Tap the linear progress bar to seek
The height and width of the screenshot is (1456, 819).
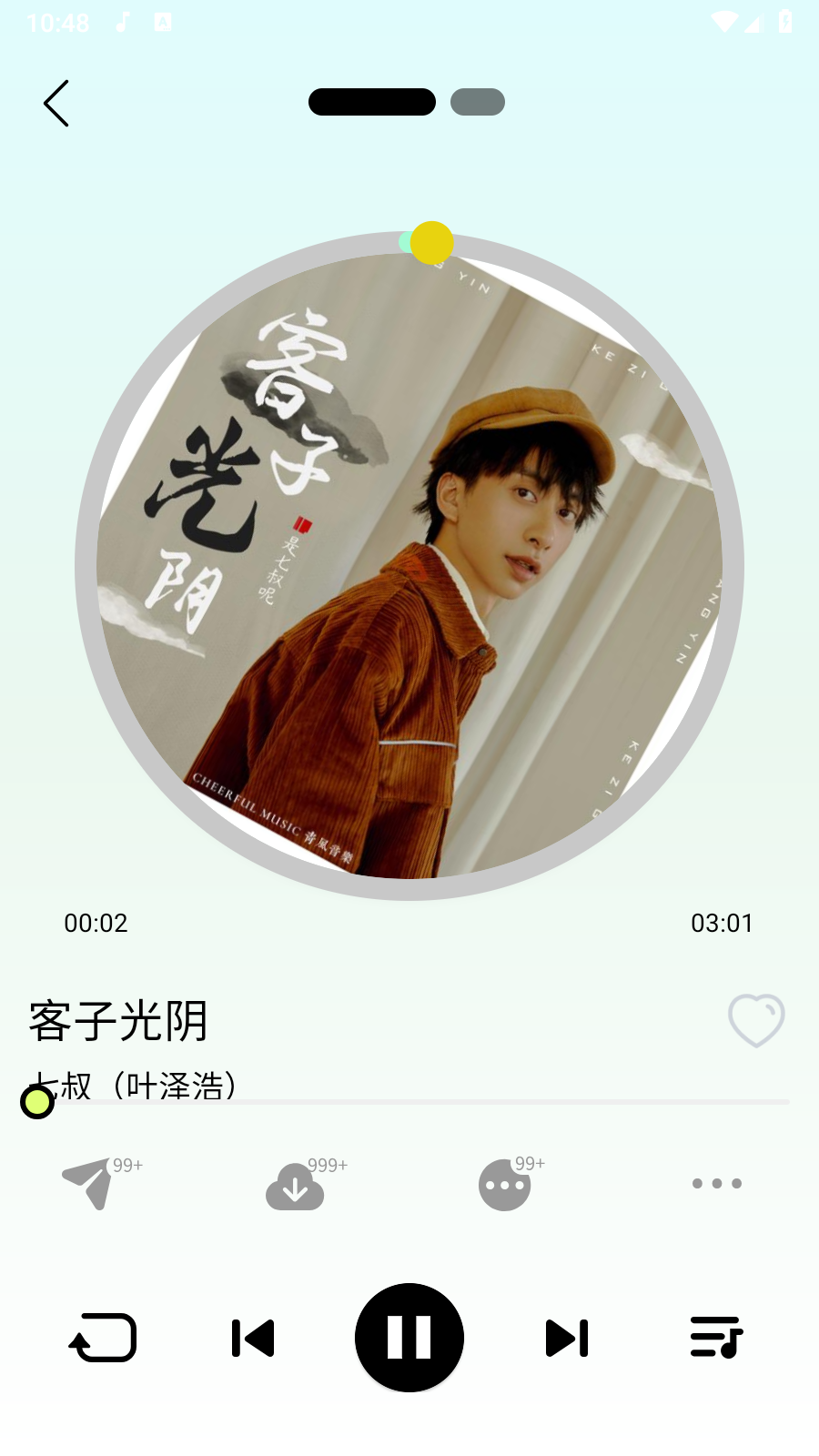click(x=409, y=1102)
